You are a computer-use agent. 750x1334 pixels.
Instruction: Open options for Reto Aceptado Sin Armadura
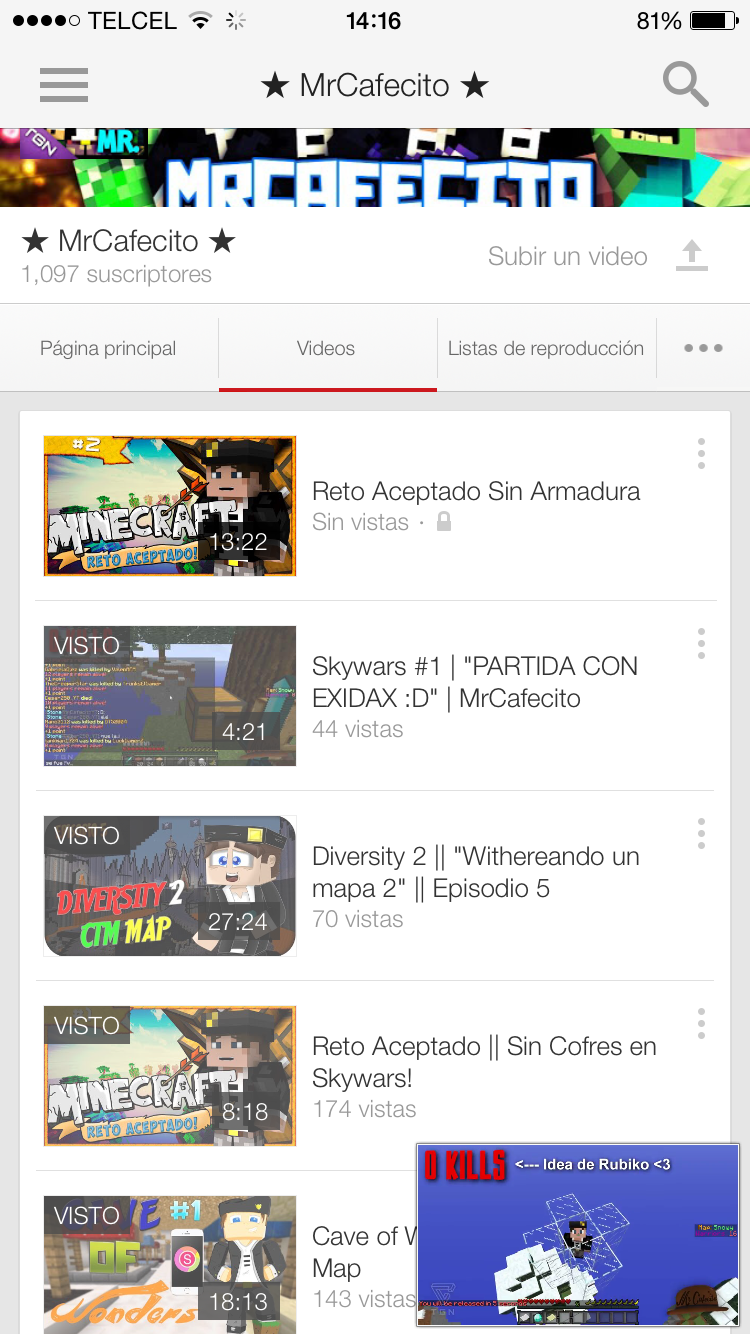click(701, 454)
